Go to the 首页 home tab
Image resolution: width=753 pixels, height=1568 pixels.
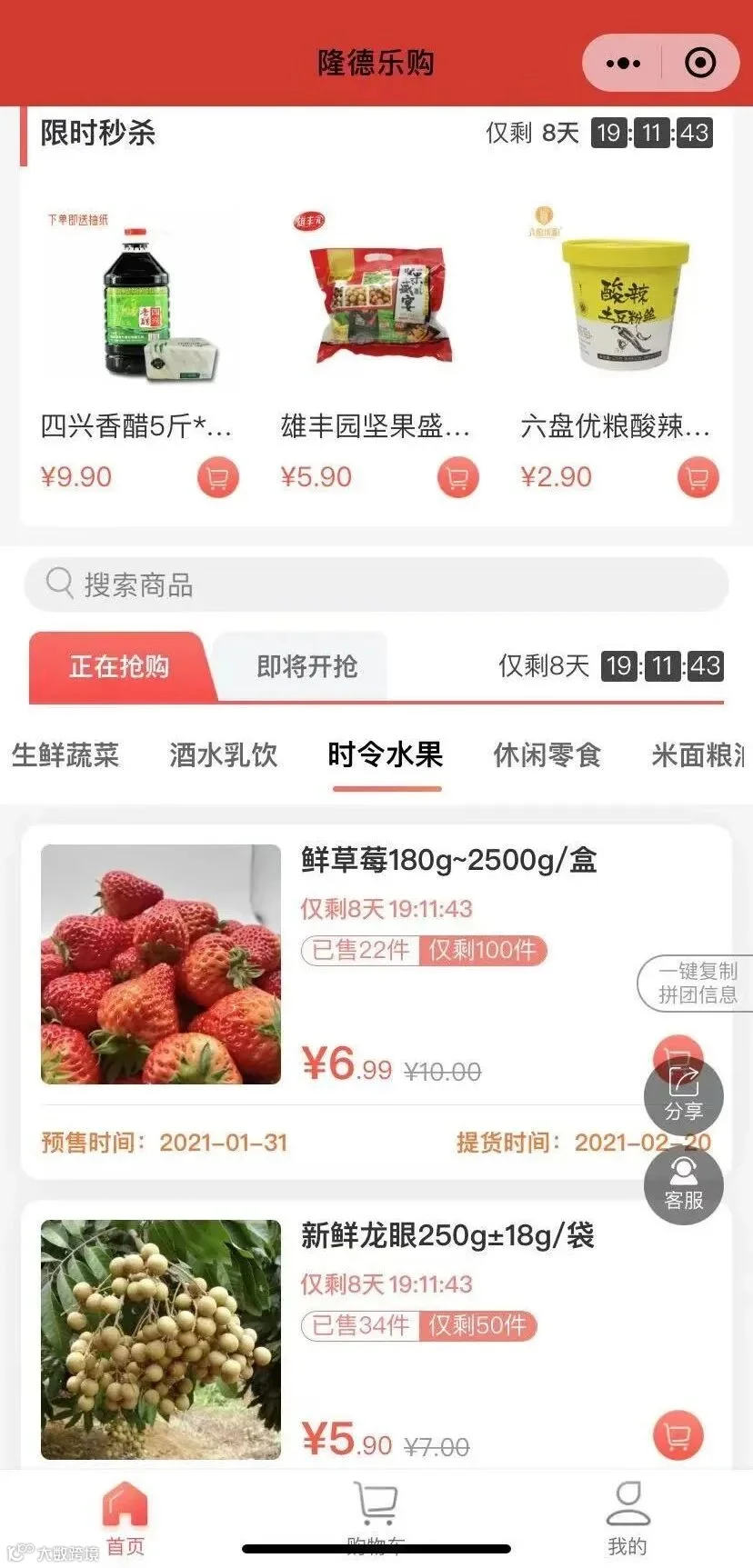coord(125,1518)
